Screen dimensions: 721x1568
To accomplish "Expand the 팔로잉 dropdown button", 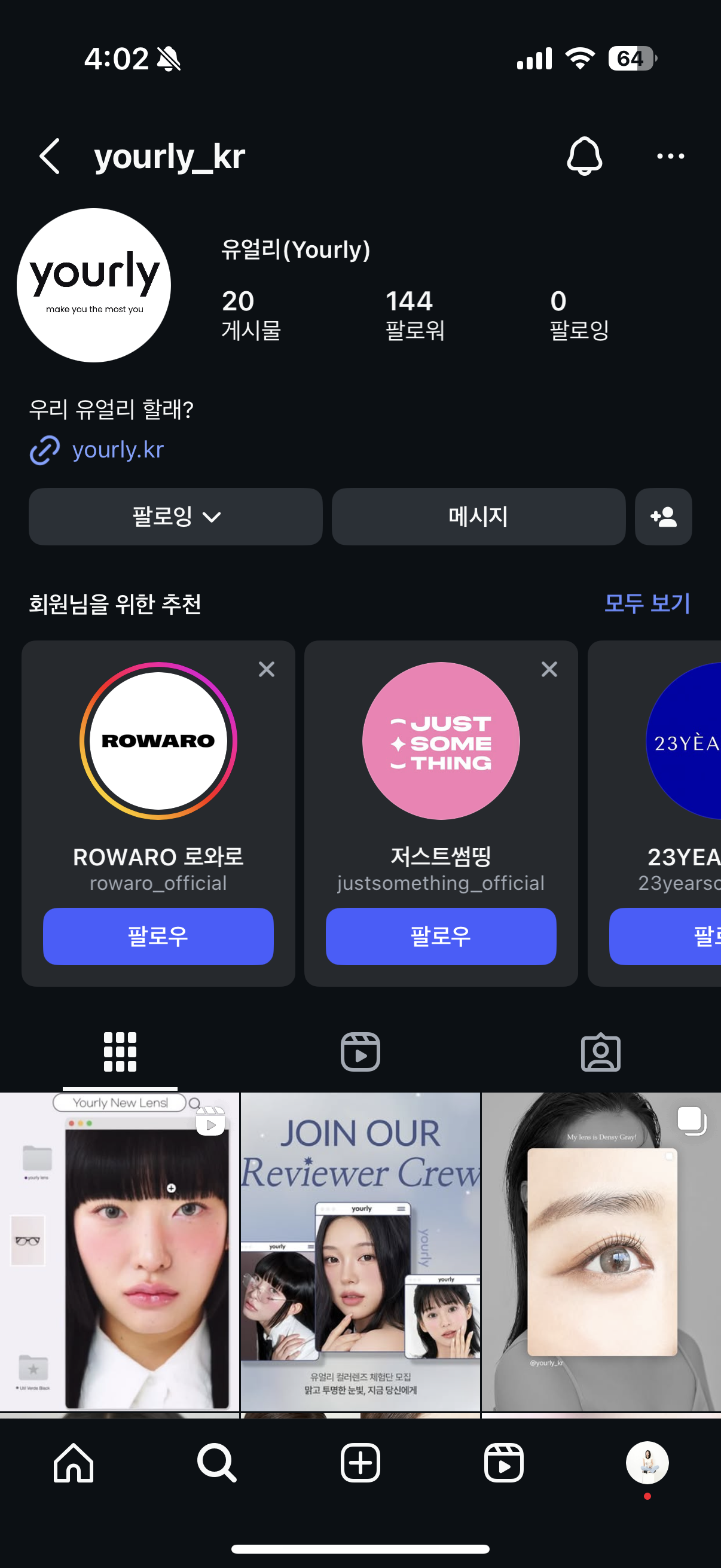I will coord(175,517).
